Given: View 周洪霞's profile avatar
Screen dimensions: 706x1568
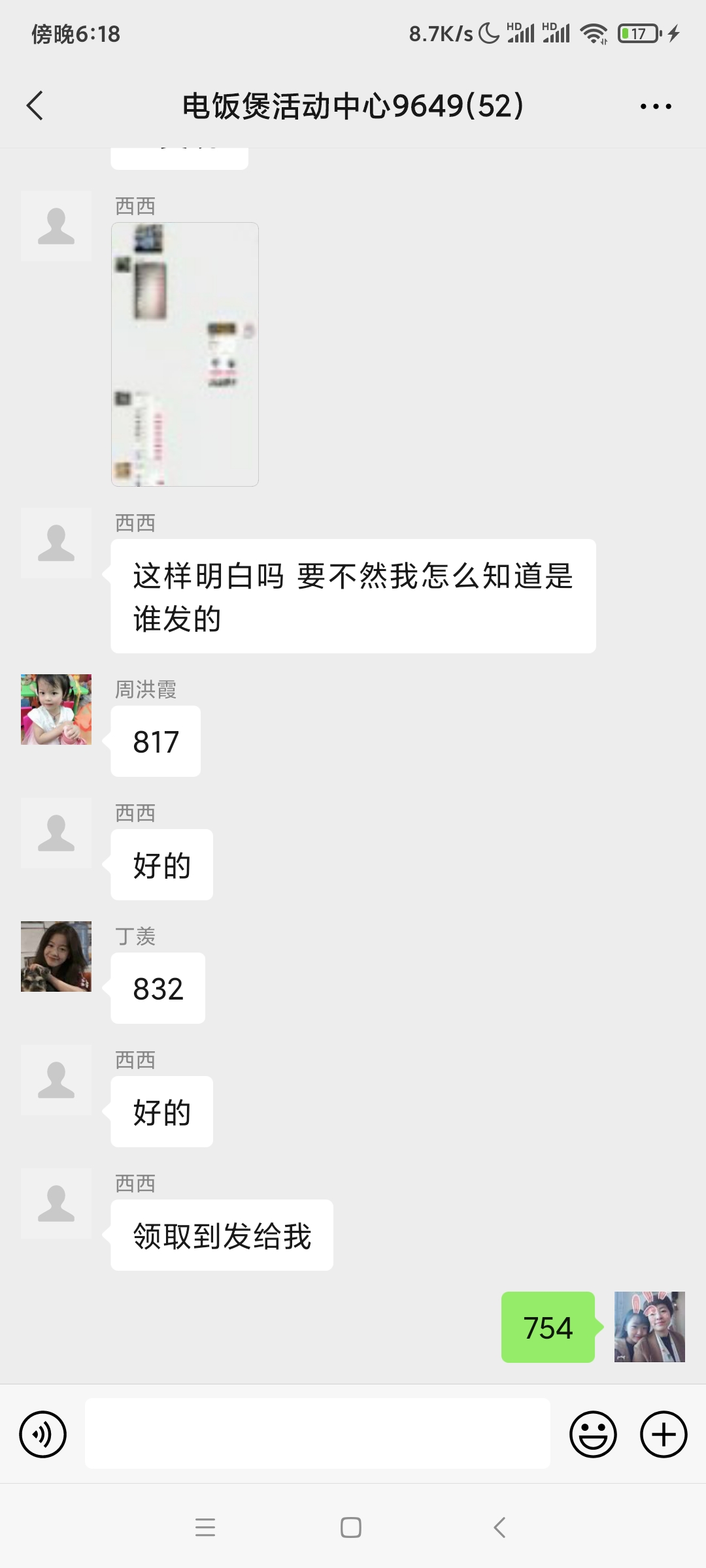Looking at the screenshot, I should 56,710.
